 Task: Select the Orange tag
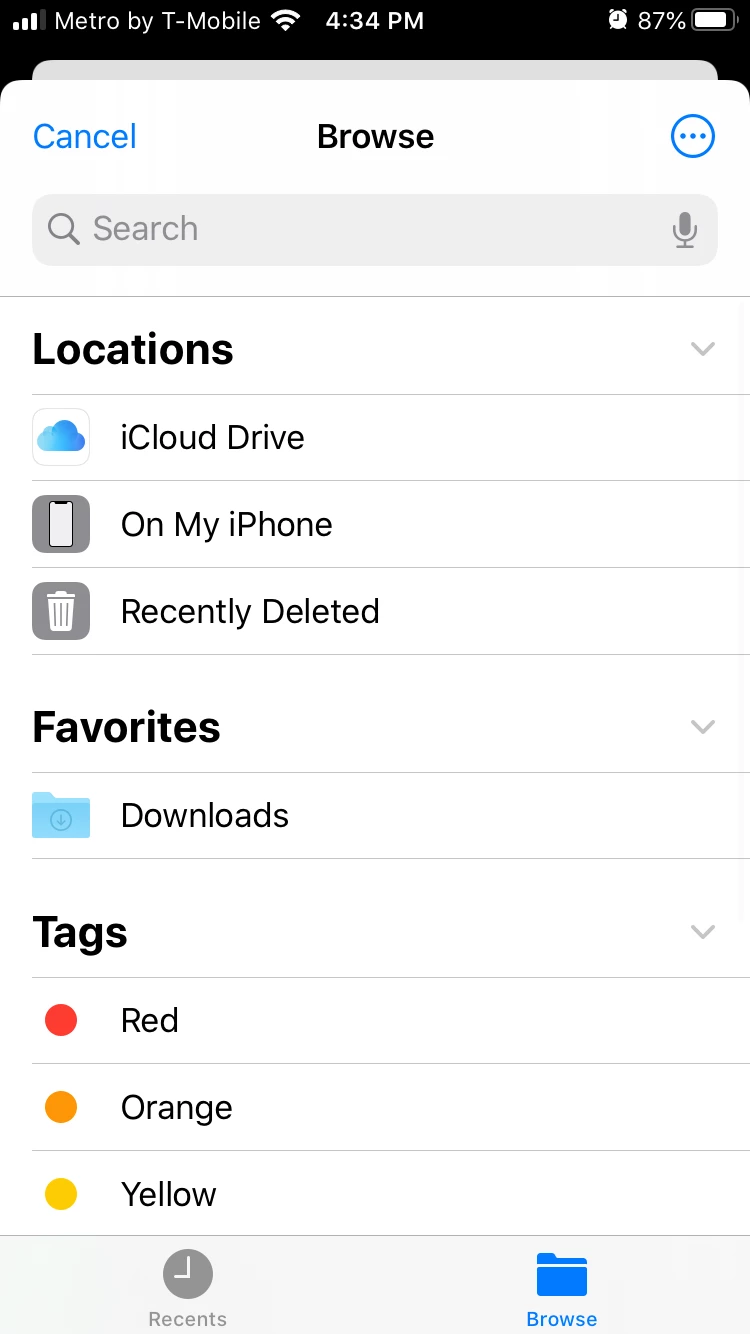click(176, 1107)
